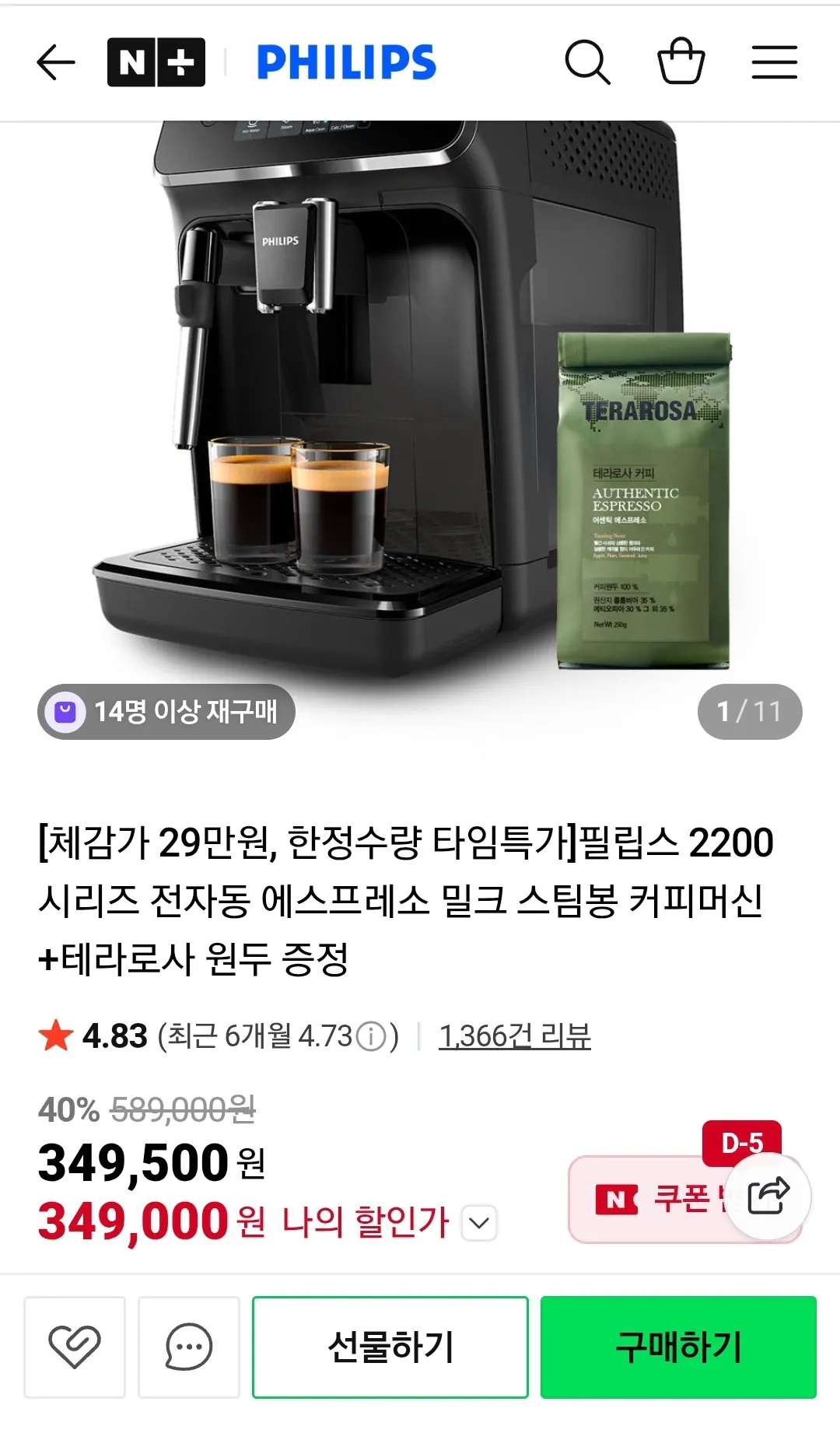Tap the 1/11 image counter control
The width and height of the screenshot is (840, 1433).
(750, 710)
